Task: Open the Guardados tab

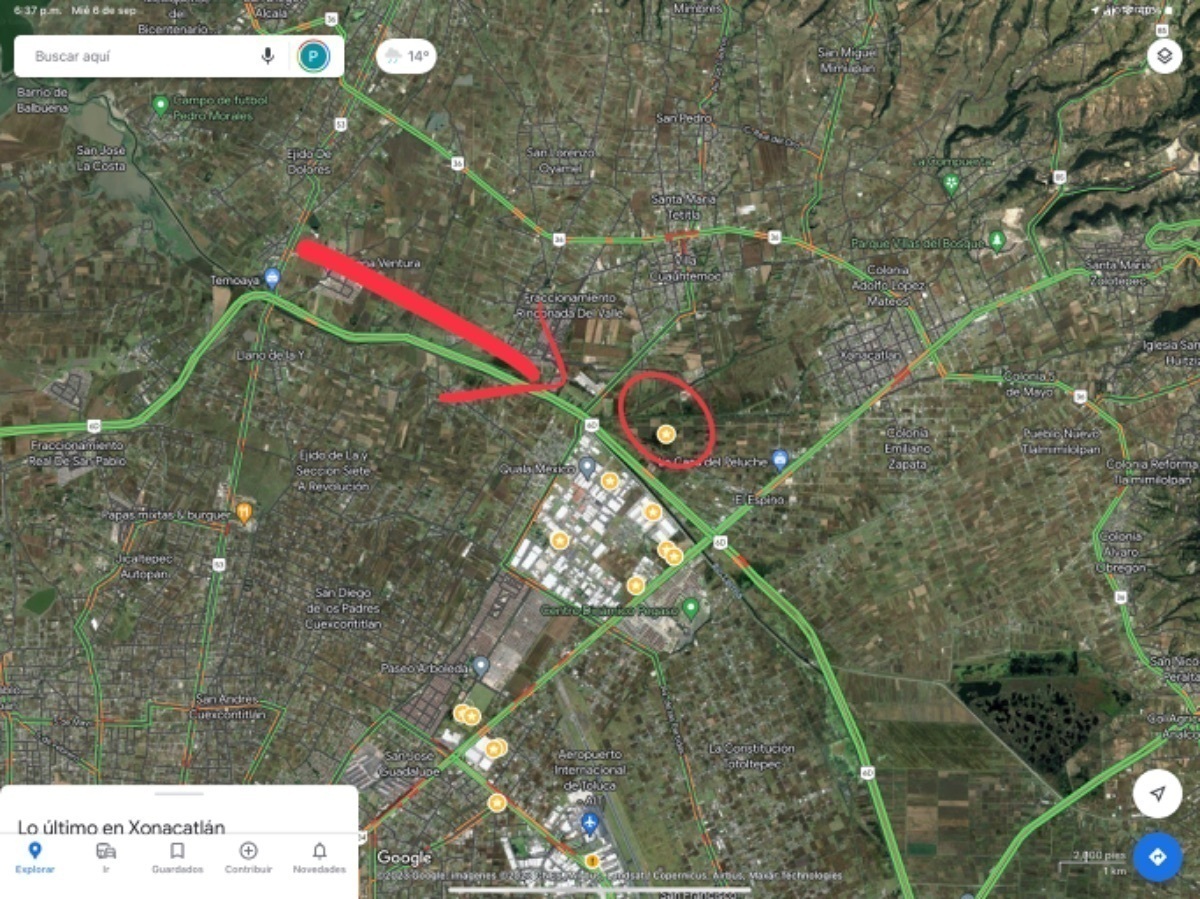Action: (x=177, y=857)
